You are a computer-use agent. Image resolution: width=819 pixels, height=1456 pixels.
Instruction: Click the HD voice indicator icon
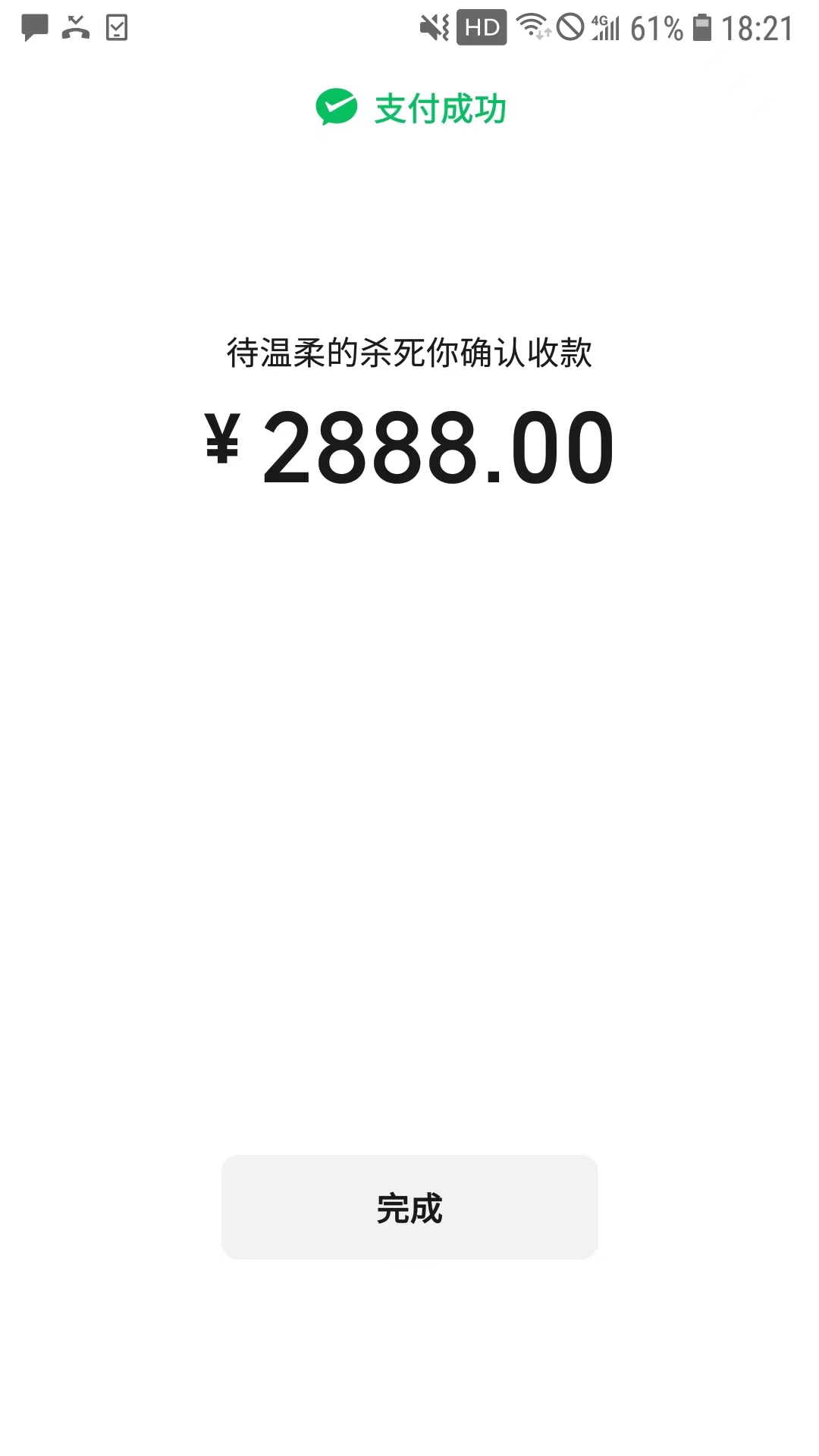click(x=482, y=28)
